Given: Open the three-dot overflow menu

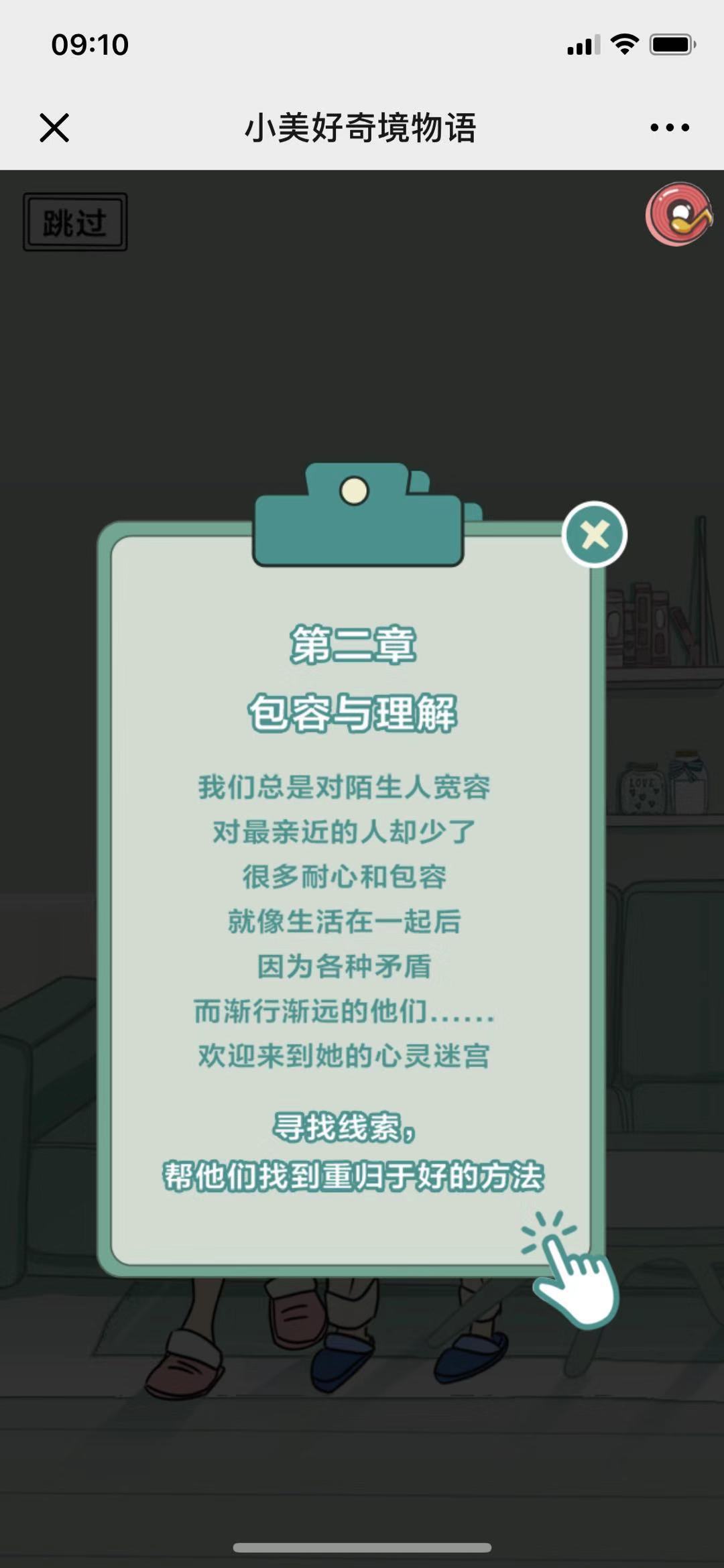Looking at the screenshot, I should tap(669, 127).
